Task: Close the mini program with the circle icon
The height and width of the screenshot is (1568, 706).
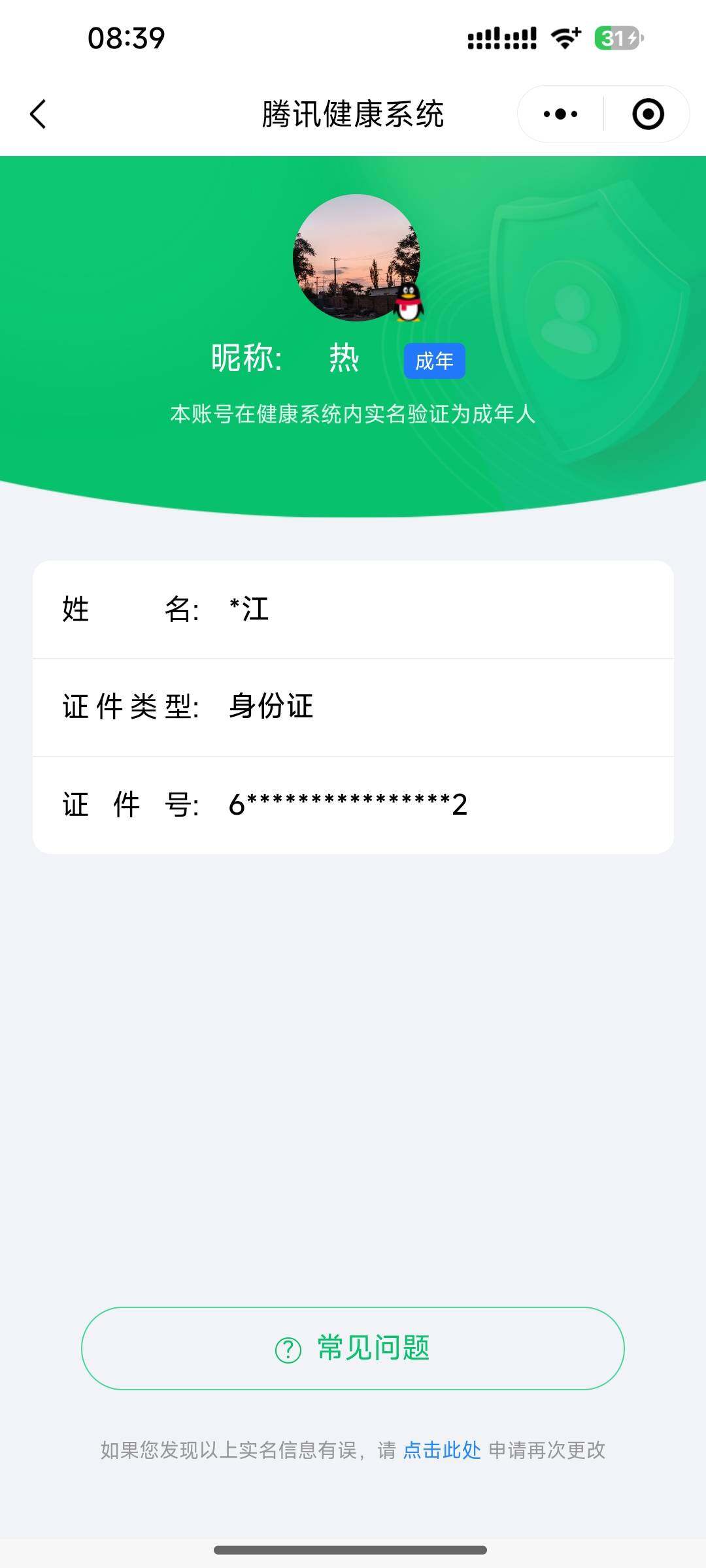Action: 648,114
